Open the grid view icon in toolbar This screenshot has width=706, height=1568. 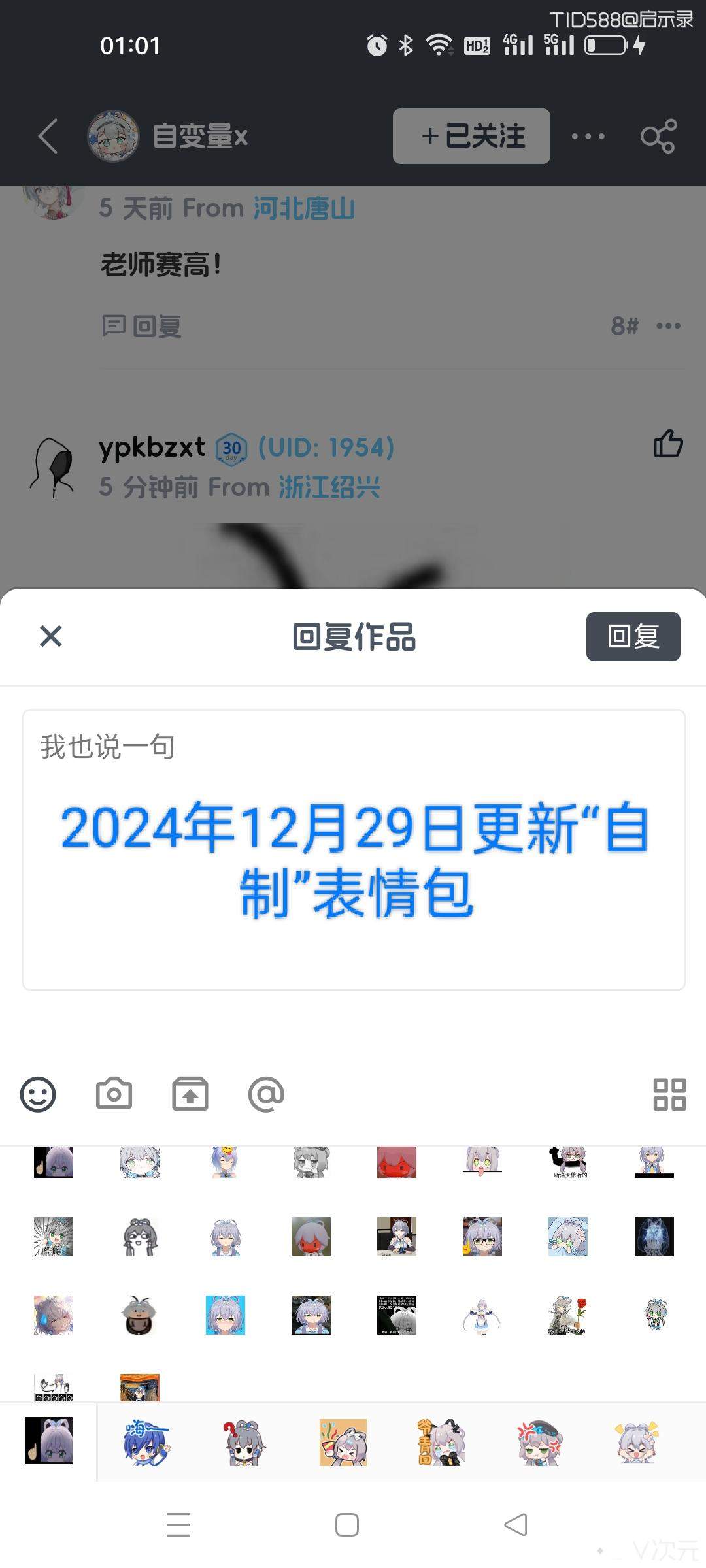(x=669, y=1094)
